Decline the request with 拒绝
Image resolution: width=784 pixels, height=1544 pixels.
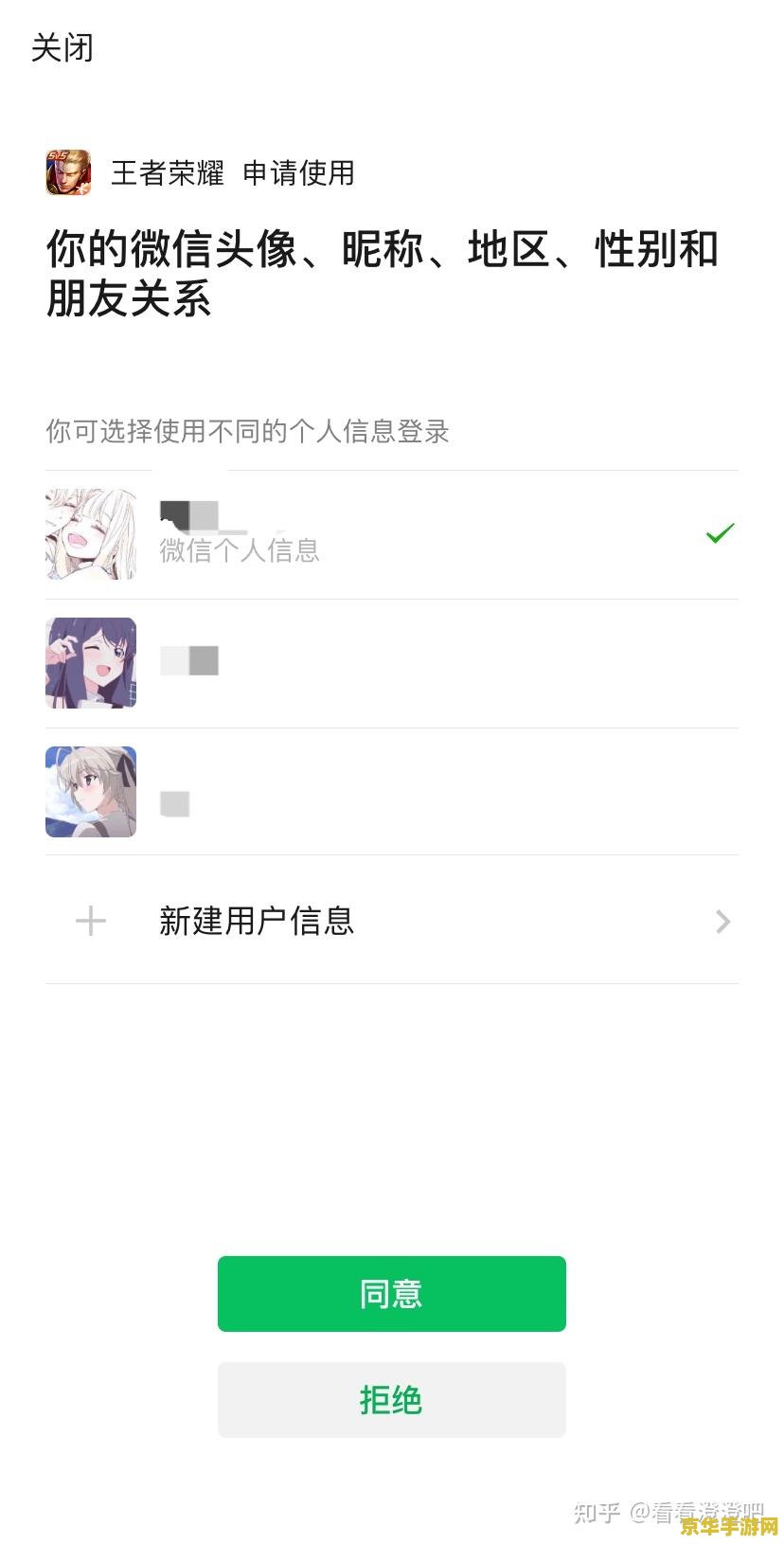click(x=391, y=1400)
